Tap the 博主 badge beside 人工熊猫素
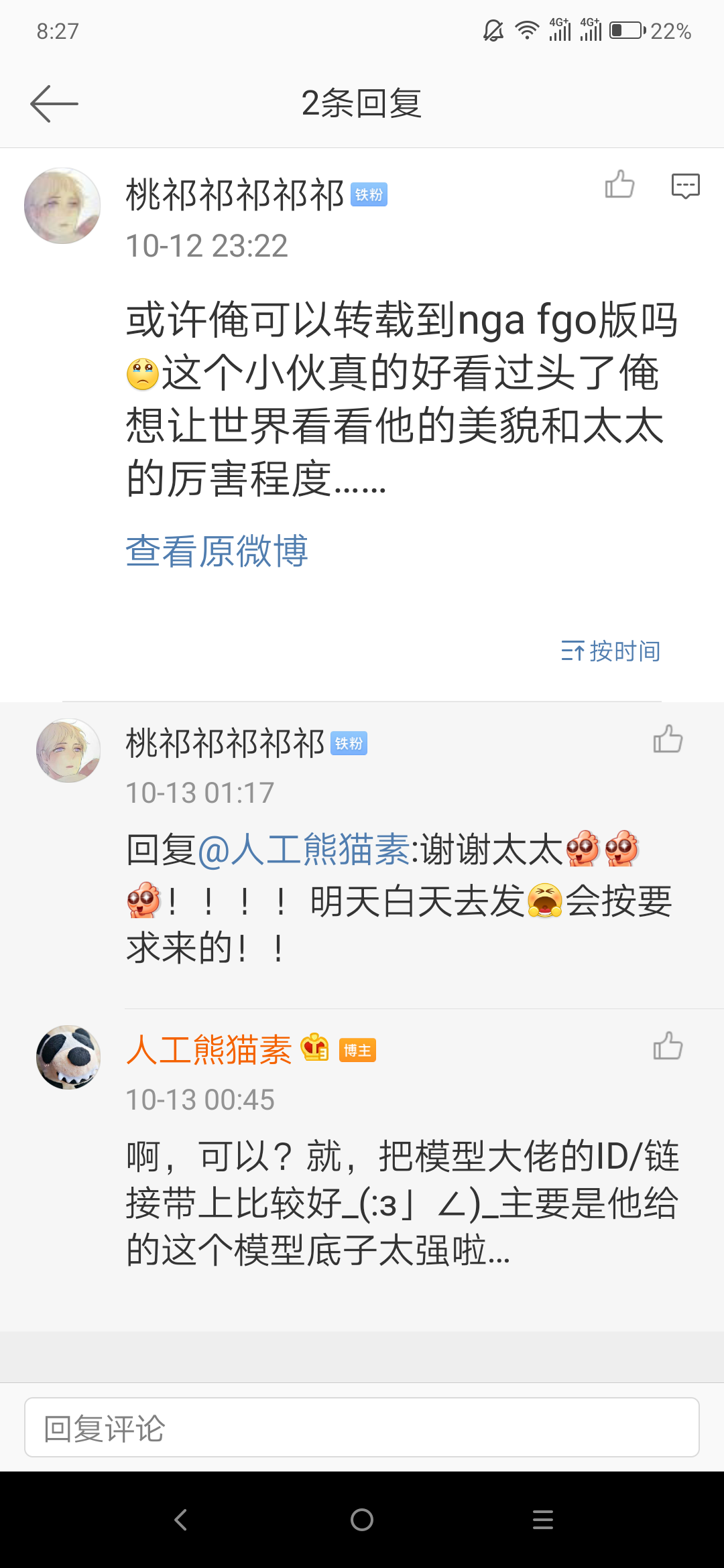The image size is (724, 1568). [357, 1049]
